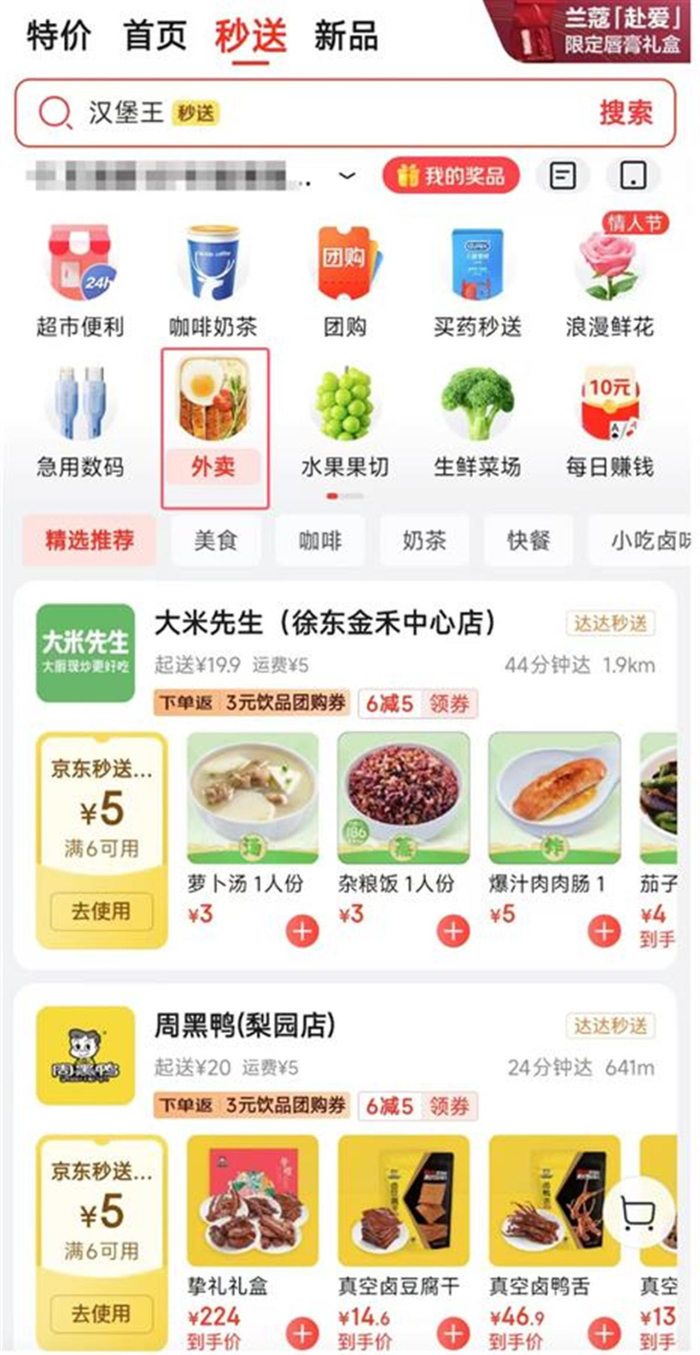
Task: Claim the 6减5 coupon at 大米先生
Action: coord(450,704)
